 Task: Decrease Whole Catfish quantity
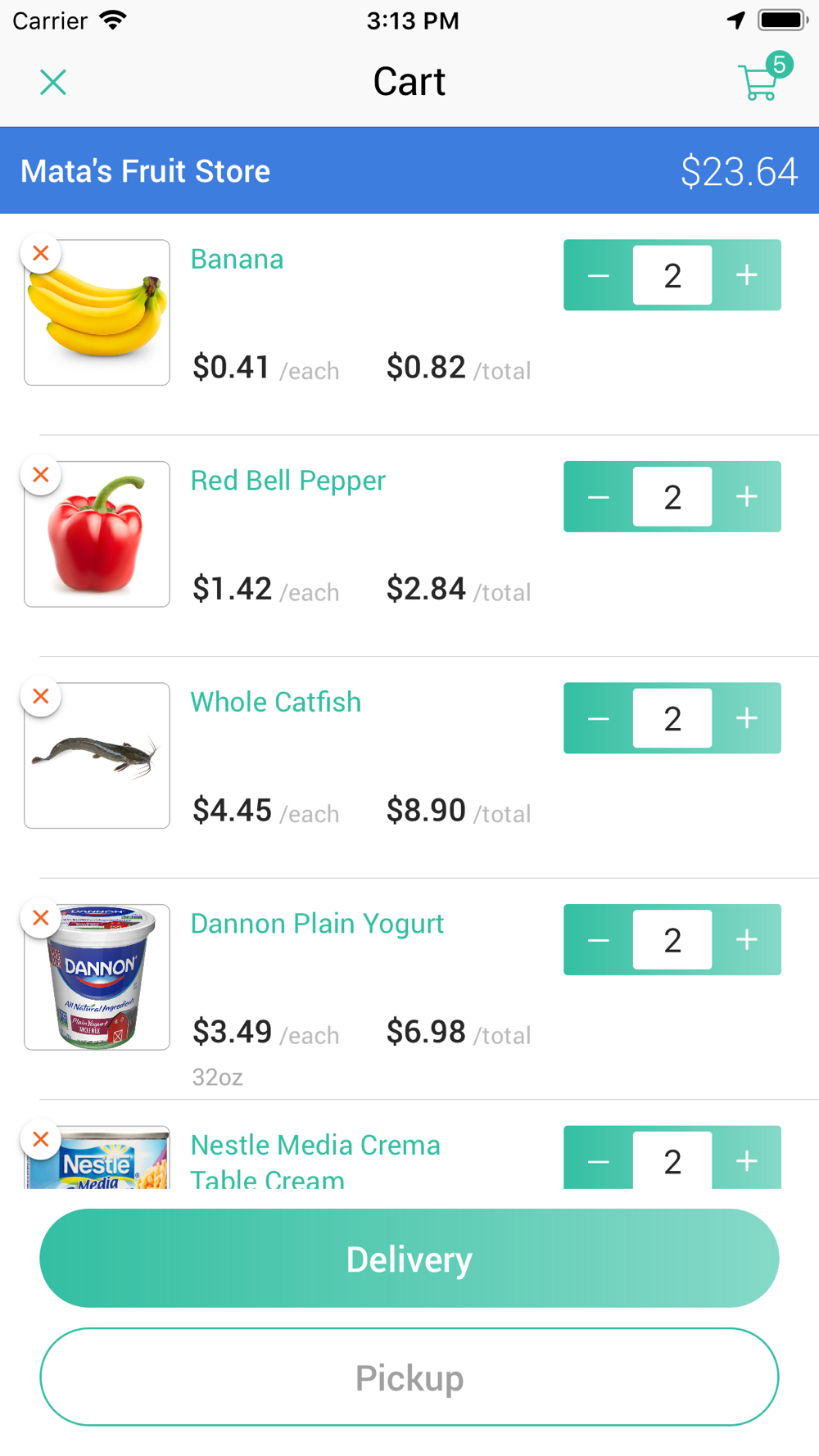[599, 718]
